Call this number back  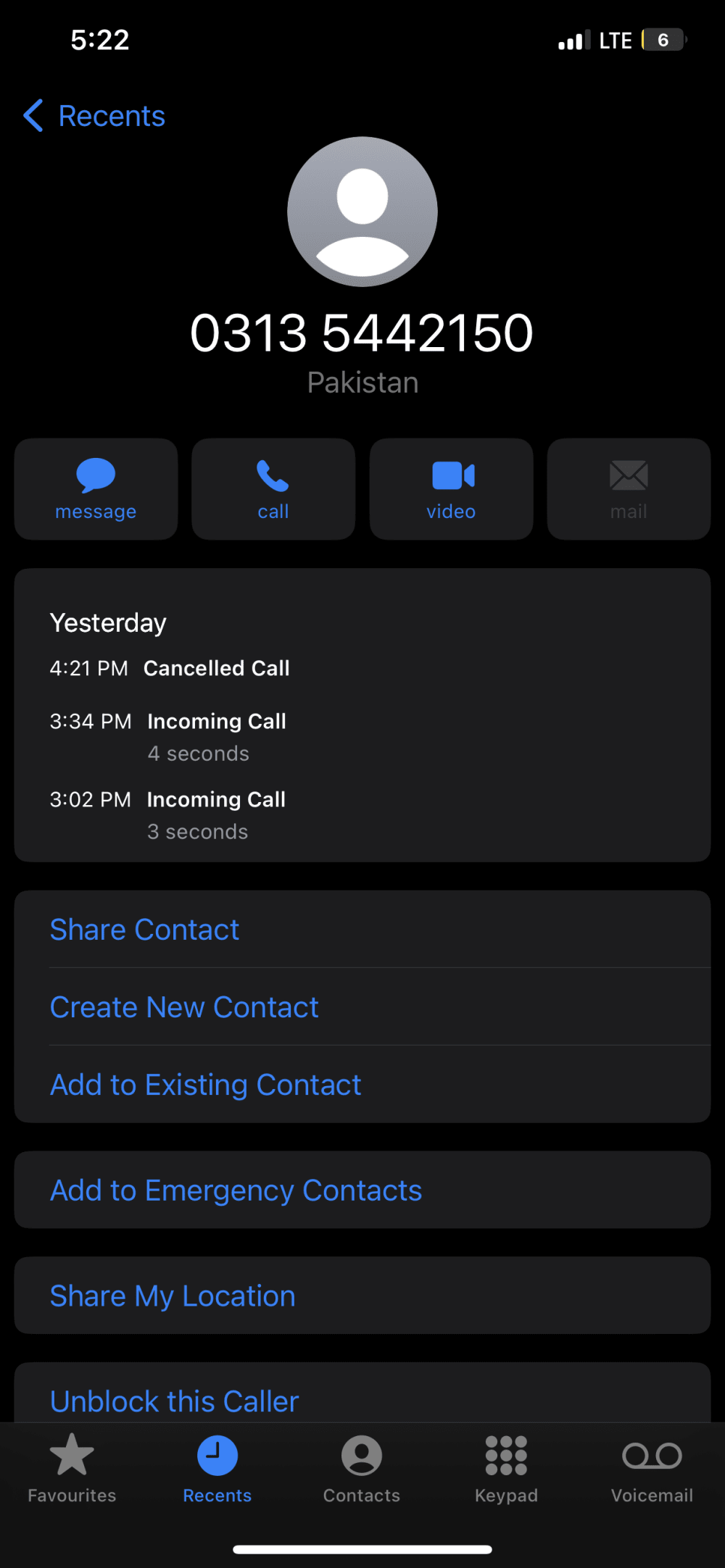(273, 489)
